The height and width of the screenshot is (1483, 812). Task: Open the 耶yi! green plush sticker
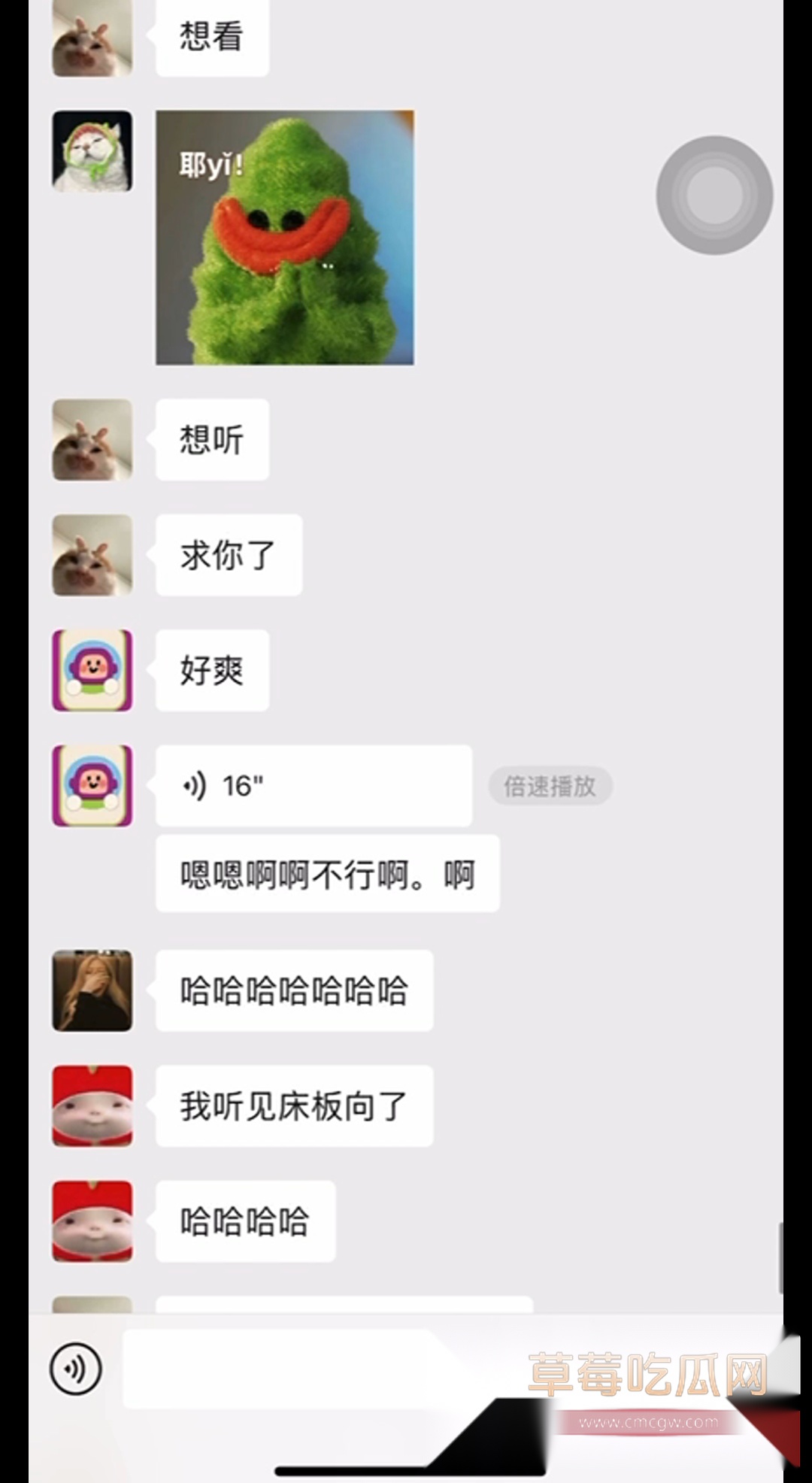click(284, 237)
